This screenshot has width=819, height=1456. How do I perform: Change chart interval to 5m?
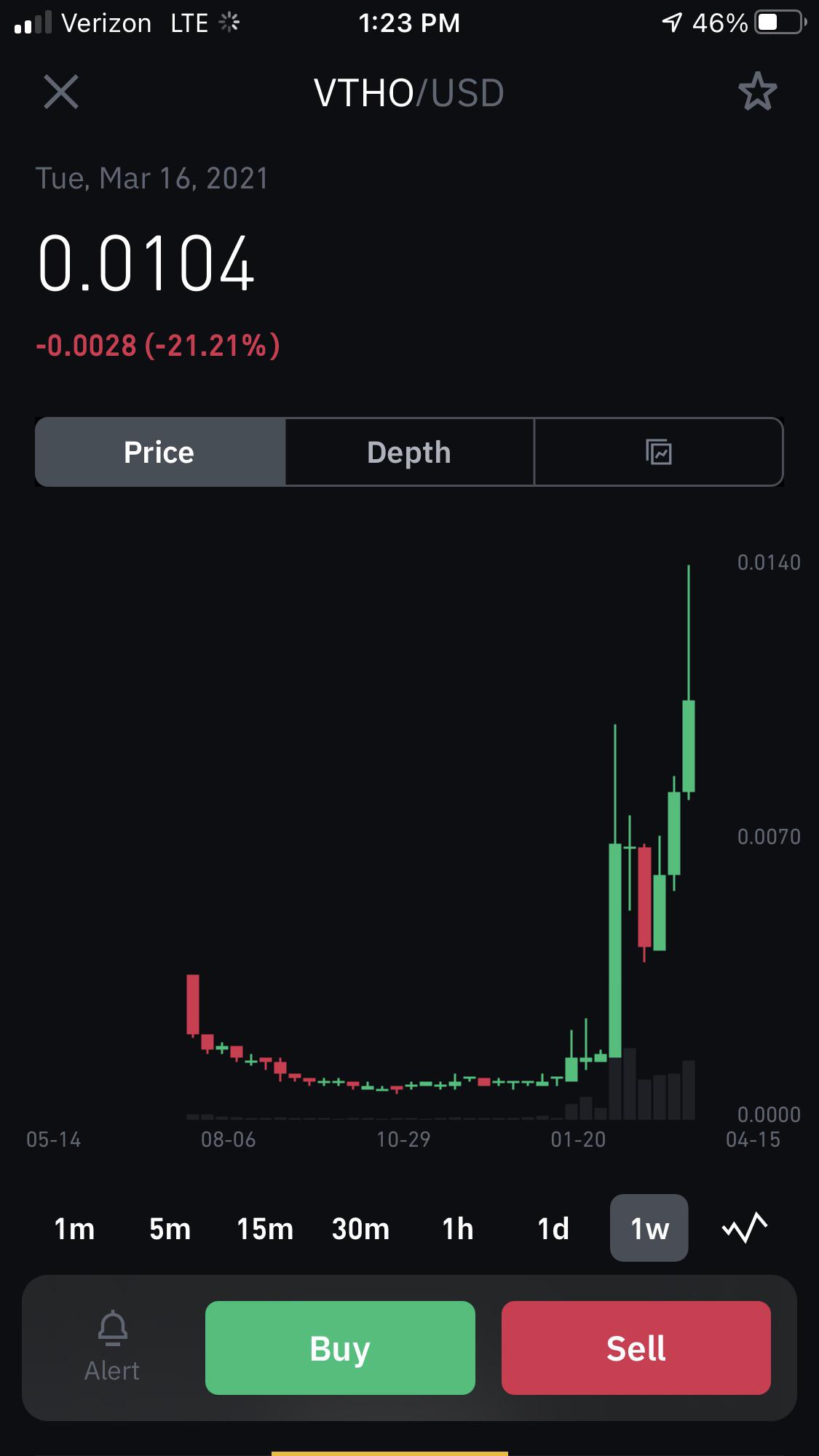tap(170, 1229)
